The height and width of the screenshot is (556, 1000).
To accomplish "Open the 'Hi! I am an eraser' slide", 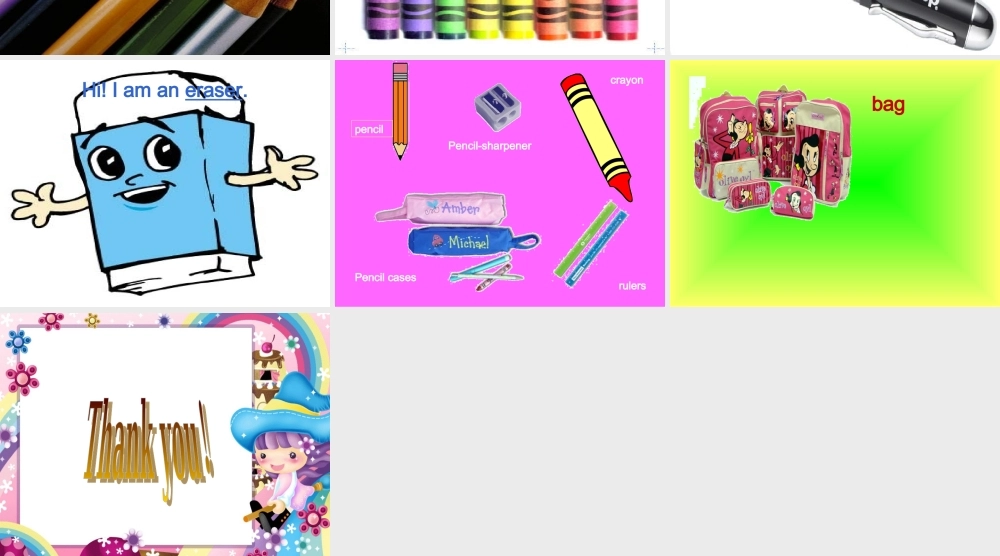I will [165, 183].
